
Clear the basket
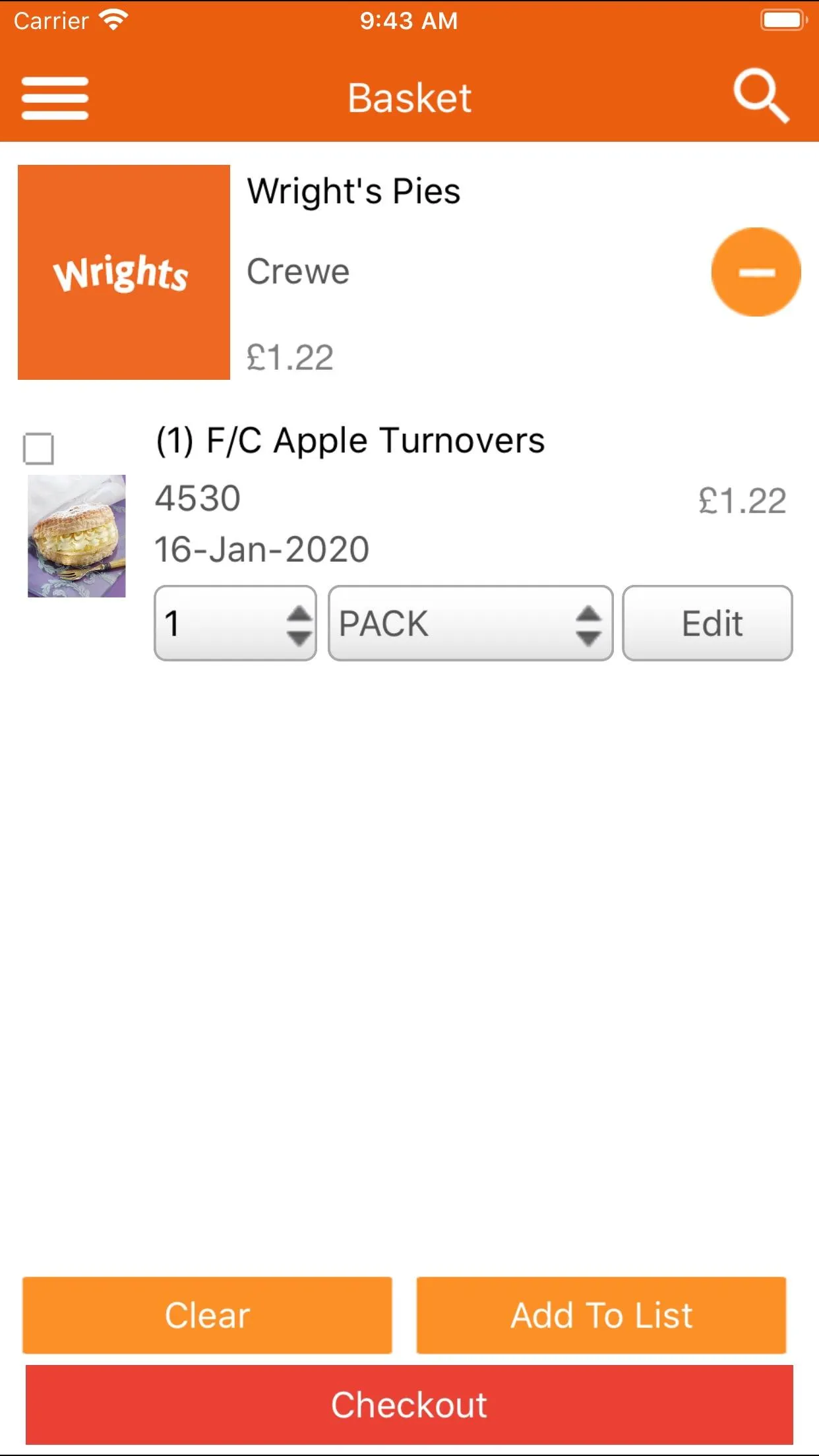(207, 1315)
